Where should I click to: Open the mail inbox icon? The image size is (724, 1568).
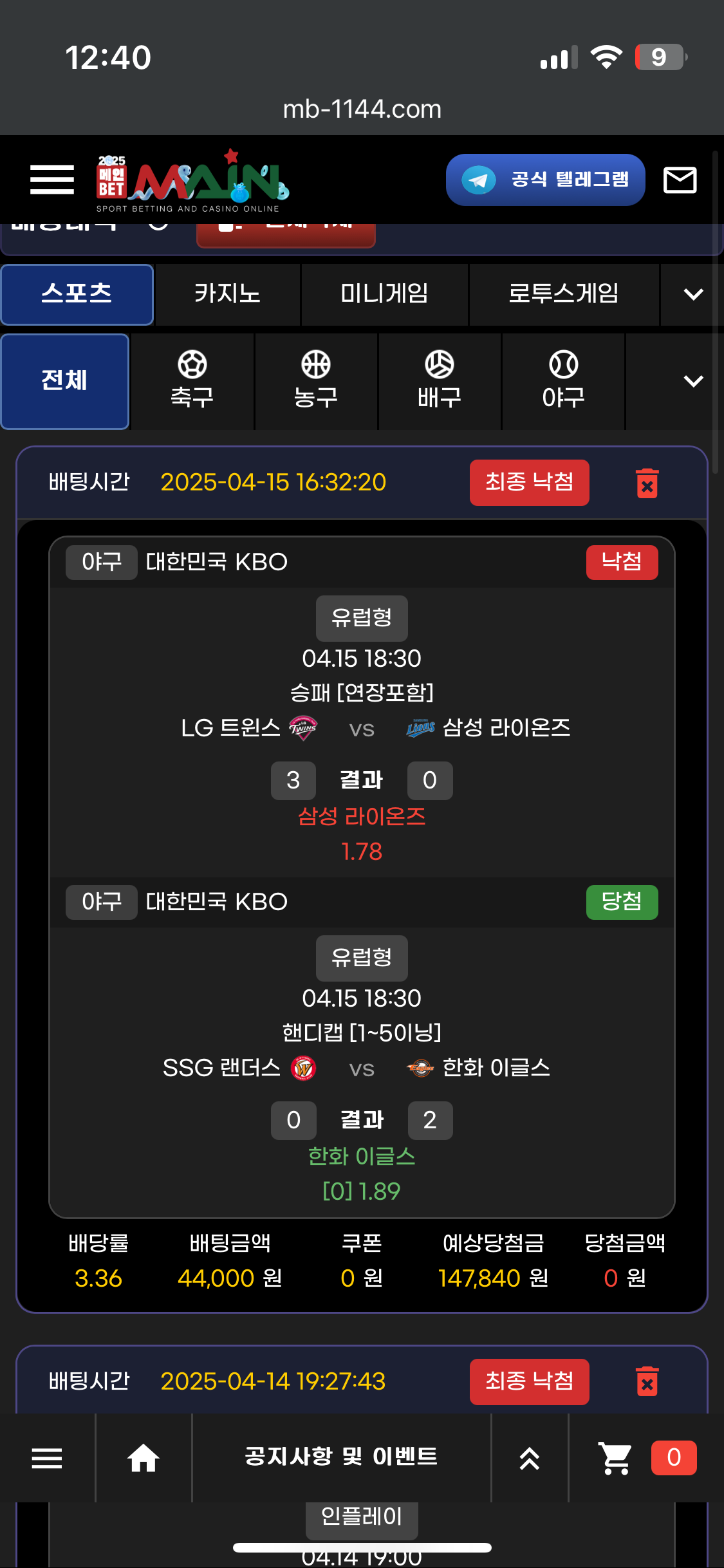point(680,180)
